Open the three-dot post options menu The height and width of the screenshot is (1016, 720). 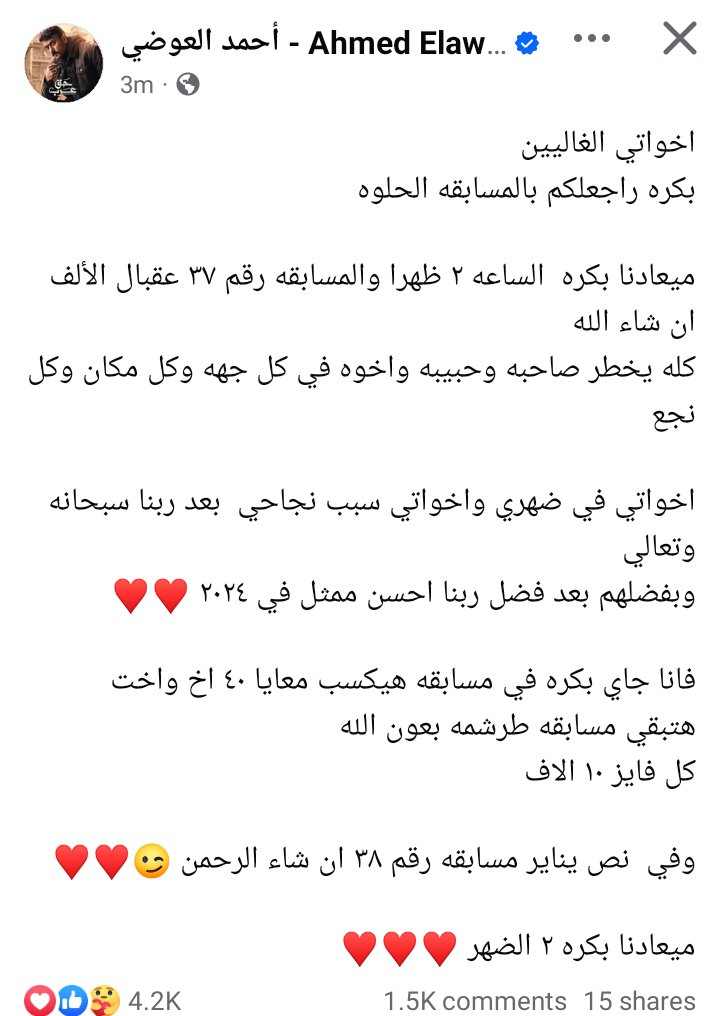(591, 42)
